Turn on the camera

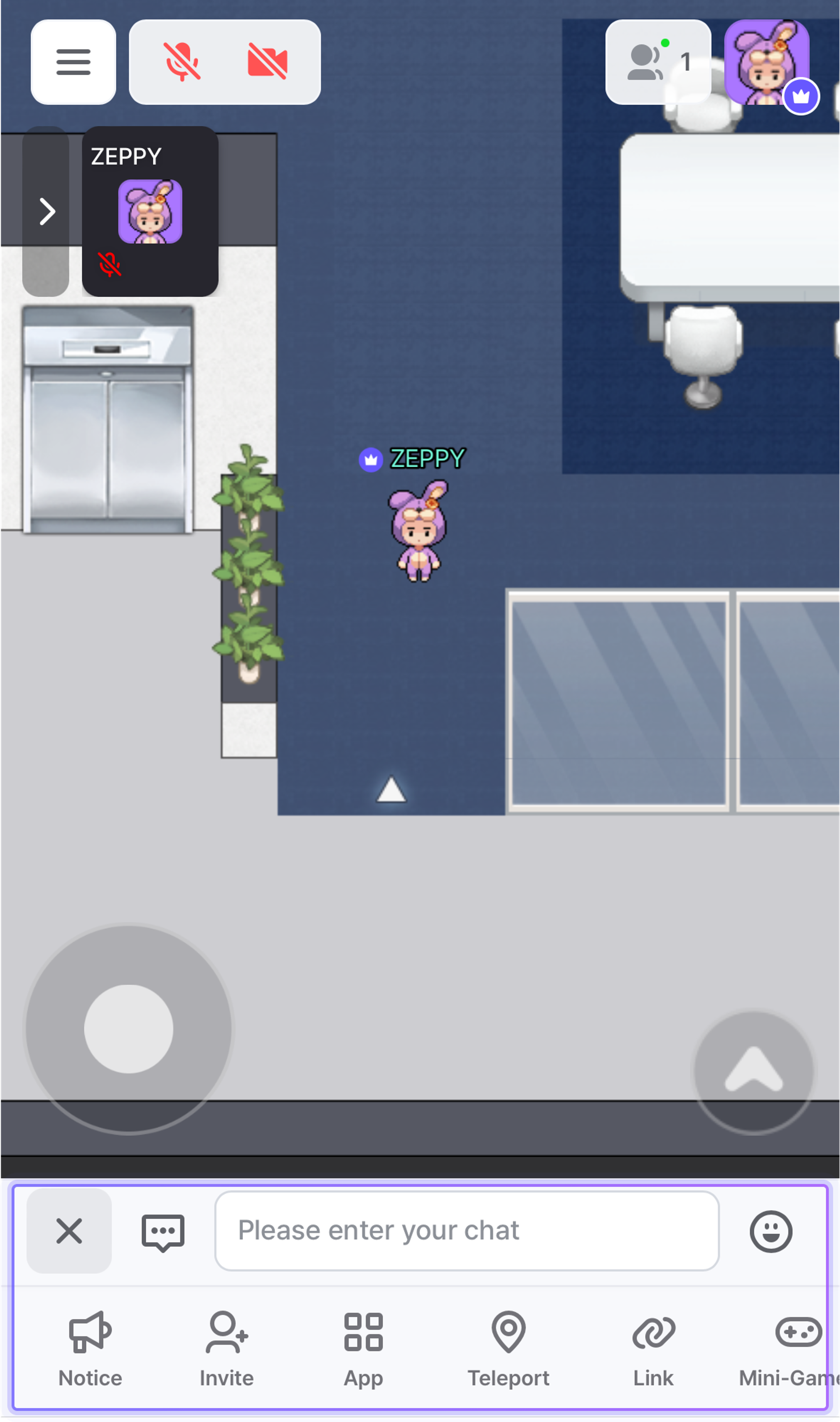[x=267, y=62]
